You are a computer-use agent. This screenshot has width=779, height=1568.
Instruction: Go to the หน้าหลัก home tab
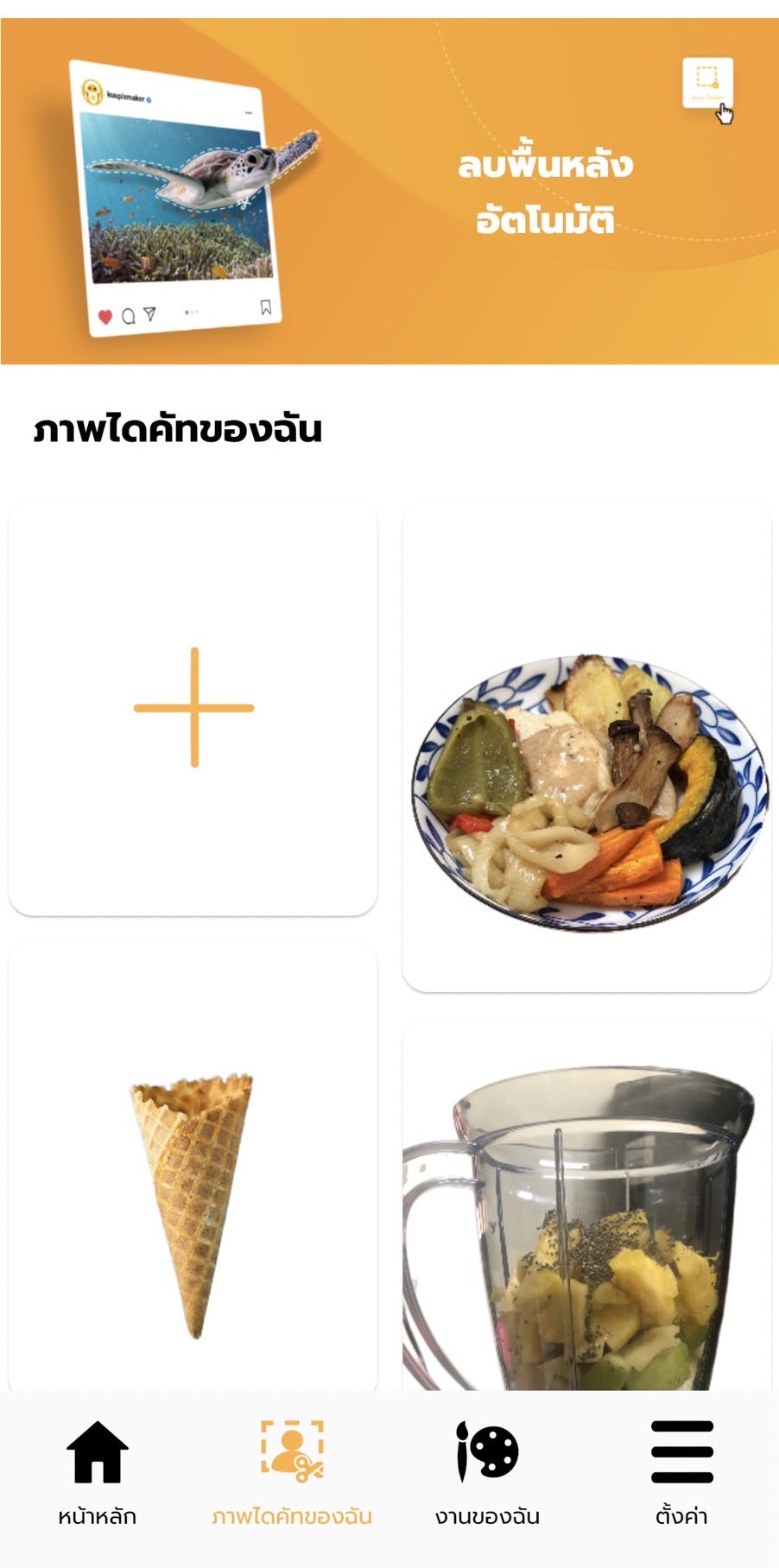98,1471
